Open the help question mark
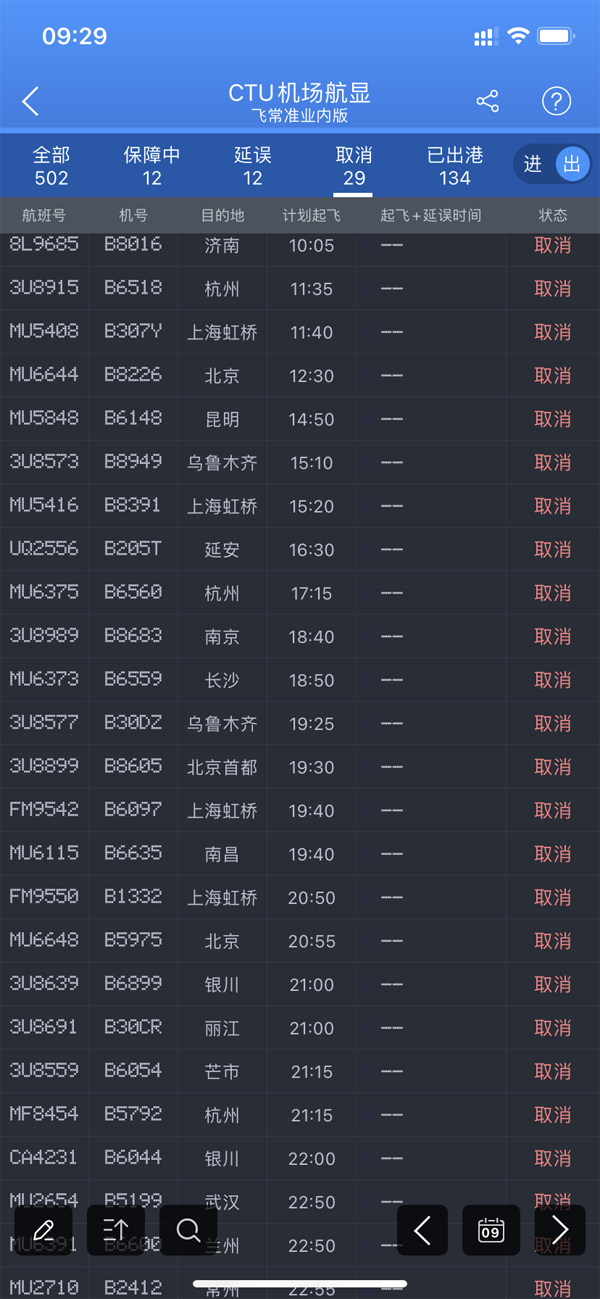The height and width of the screenshot is (1299, 600). coord(556,101)
